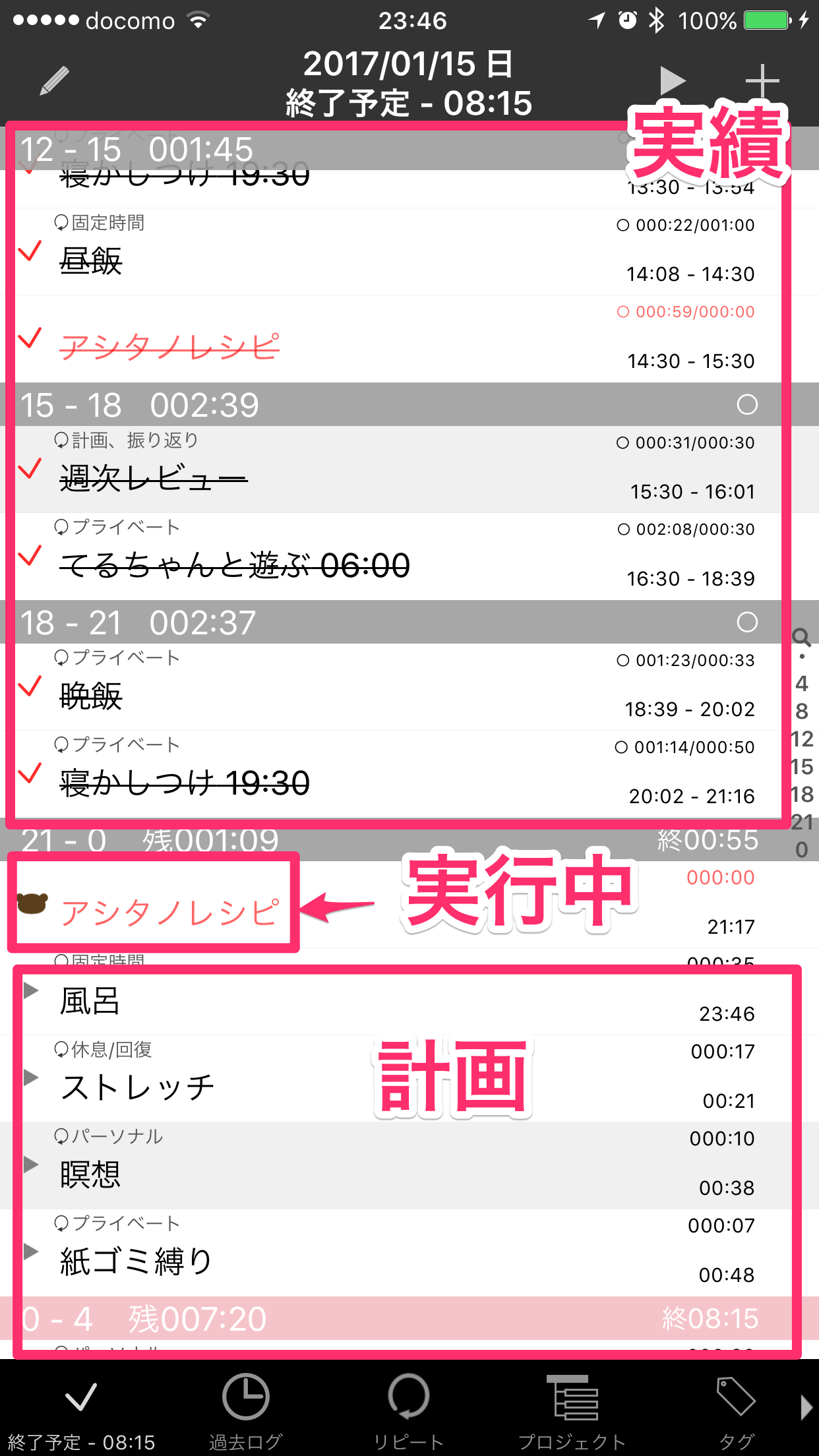819x1456 pixels.
Task: Select the ストレッチ task
Action: 264,1087
